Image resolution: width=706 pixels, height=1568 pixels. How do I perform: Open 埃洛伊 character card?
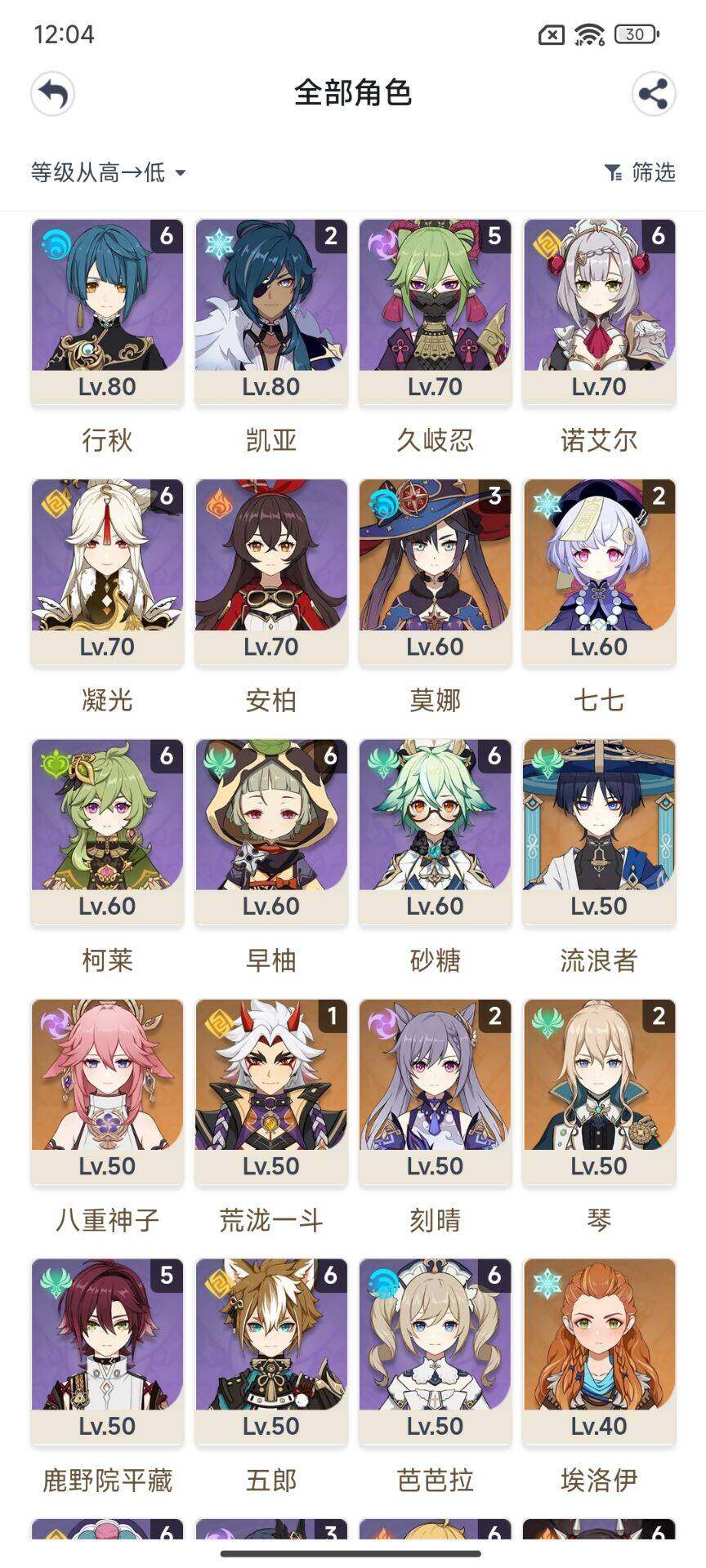pyautogui.click(x=599, y=1350)
